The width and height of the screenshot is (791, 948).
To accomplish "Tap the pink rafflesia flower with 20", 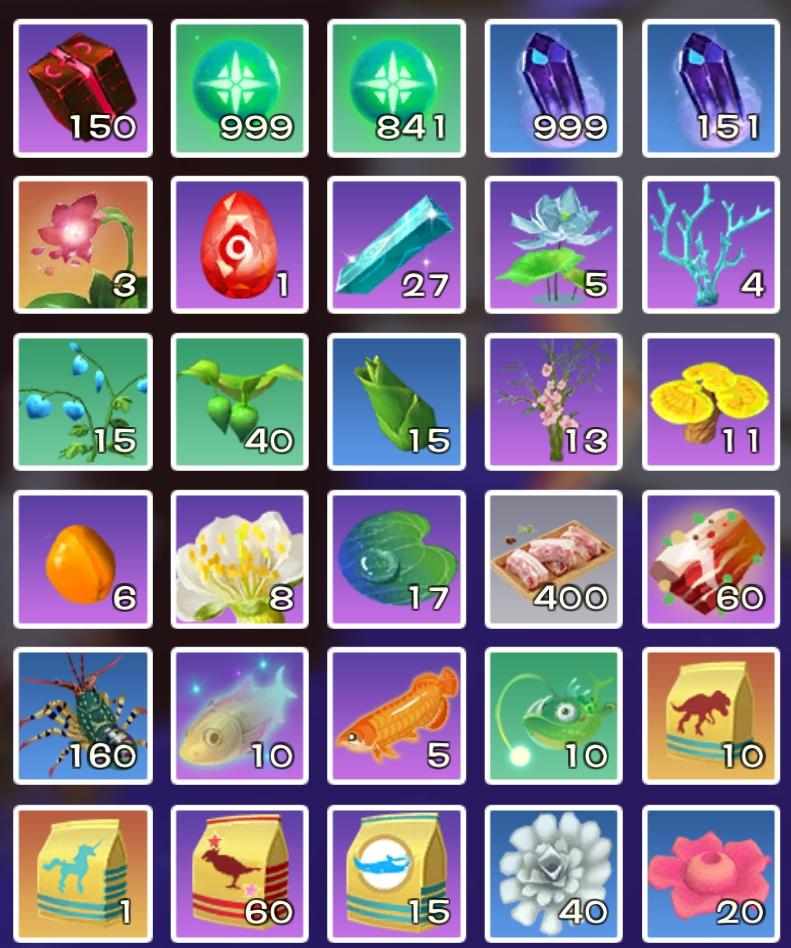I will point(711,873).
